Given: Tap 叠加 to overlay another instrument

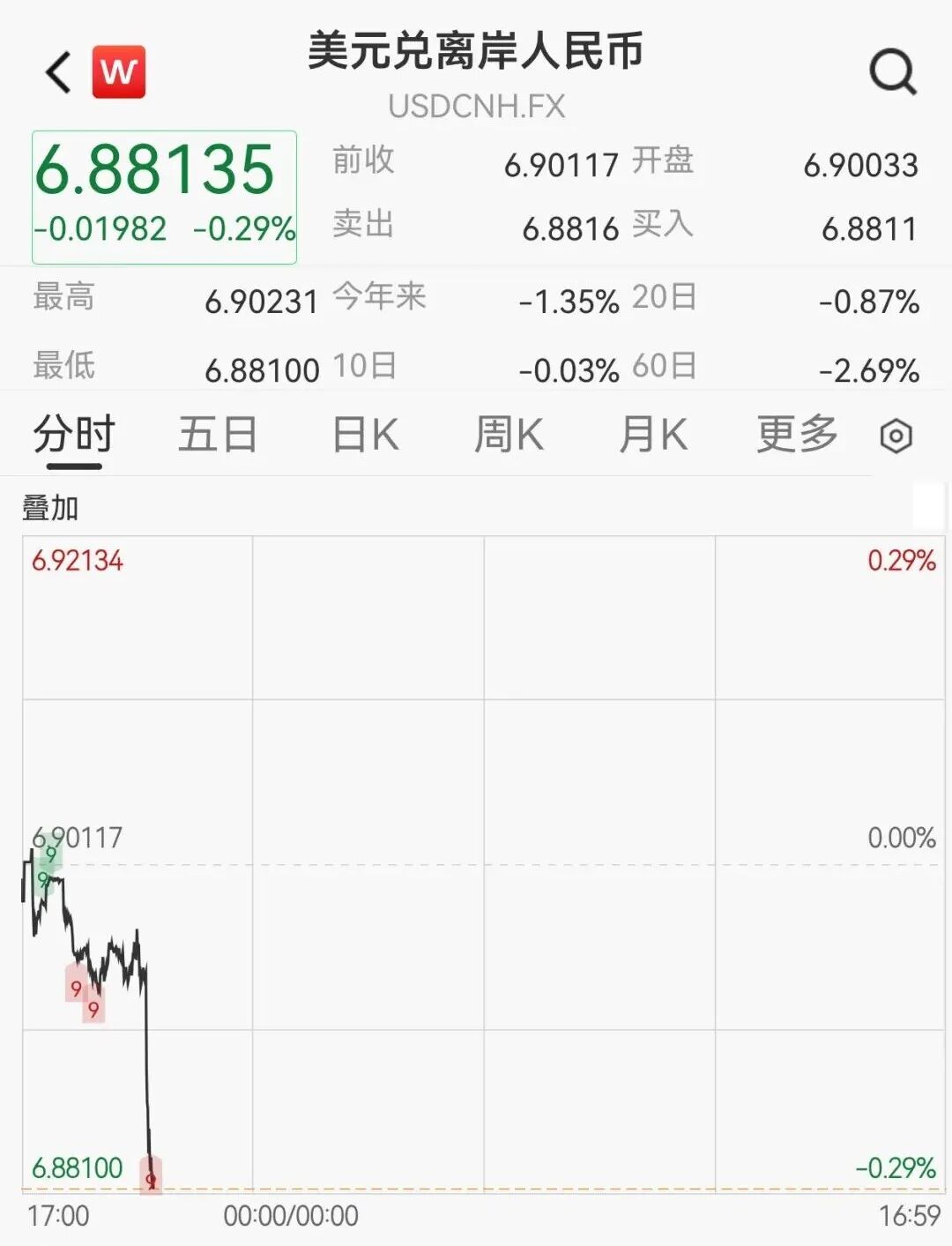Looking at the screenshot, I should click(x=50, y=508).
